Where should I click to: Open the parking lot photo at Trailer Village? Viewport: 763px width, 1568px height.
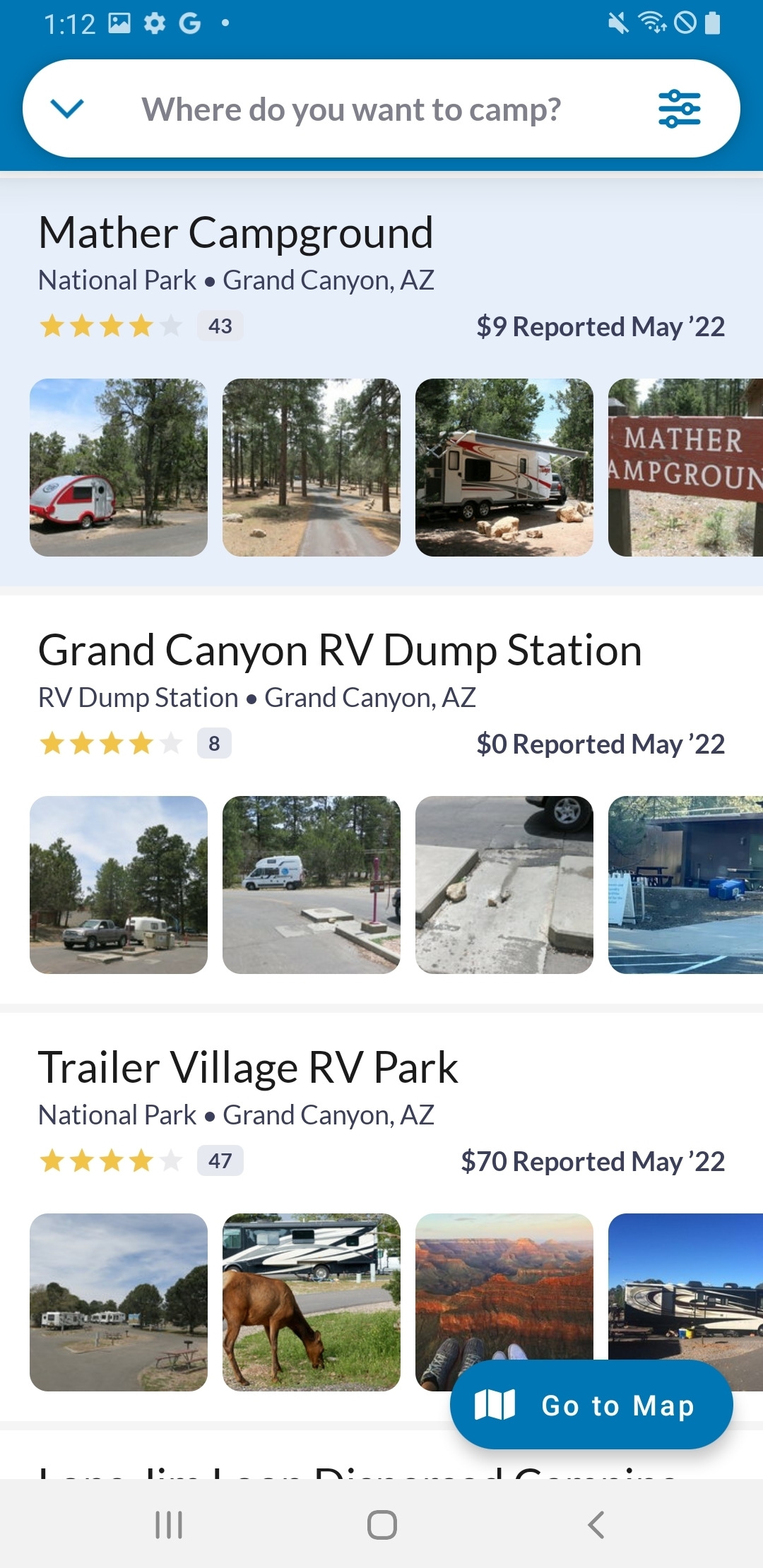[119, 1302]
